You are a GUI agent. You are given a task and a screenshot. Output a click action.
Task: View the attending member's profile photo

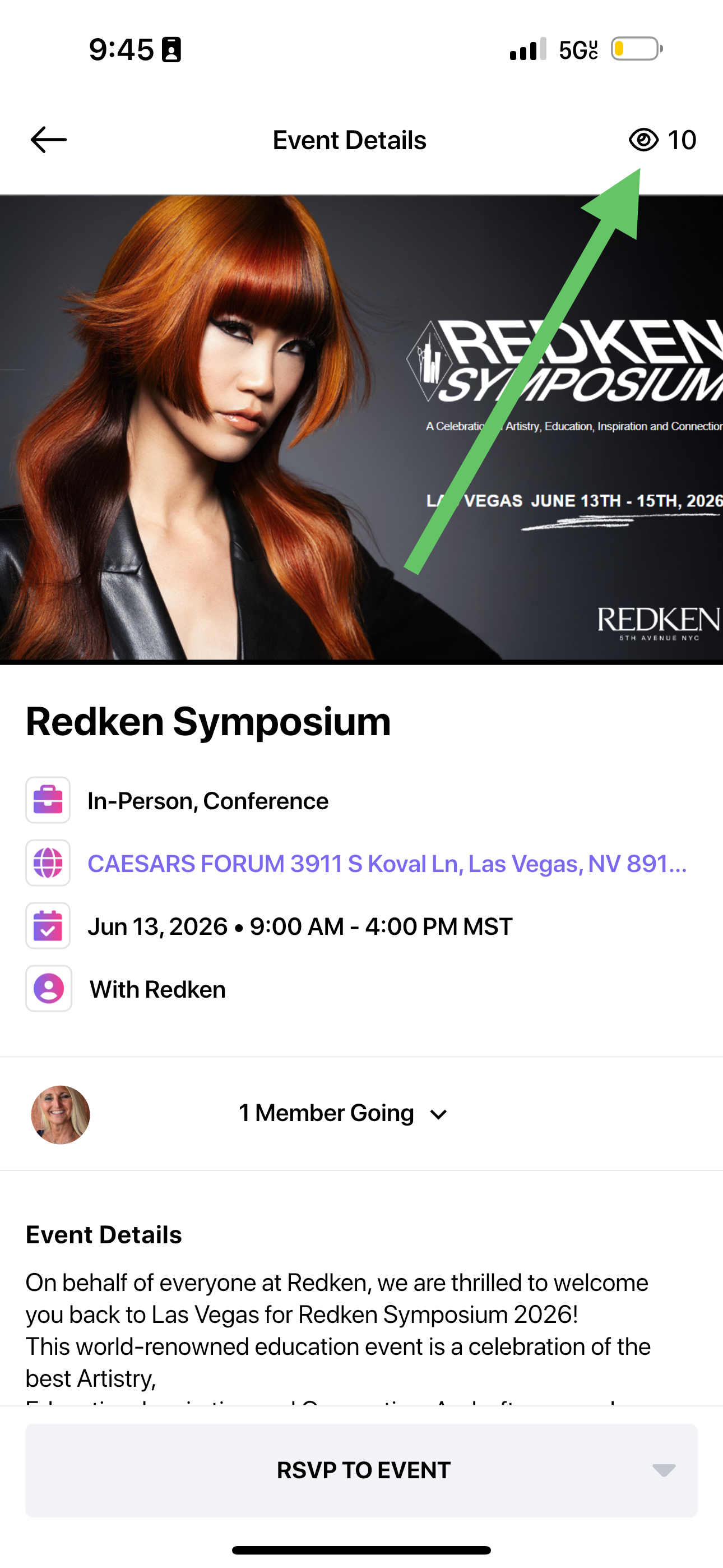click(61, 1114)
